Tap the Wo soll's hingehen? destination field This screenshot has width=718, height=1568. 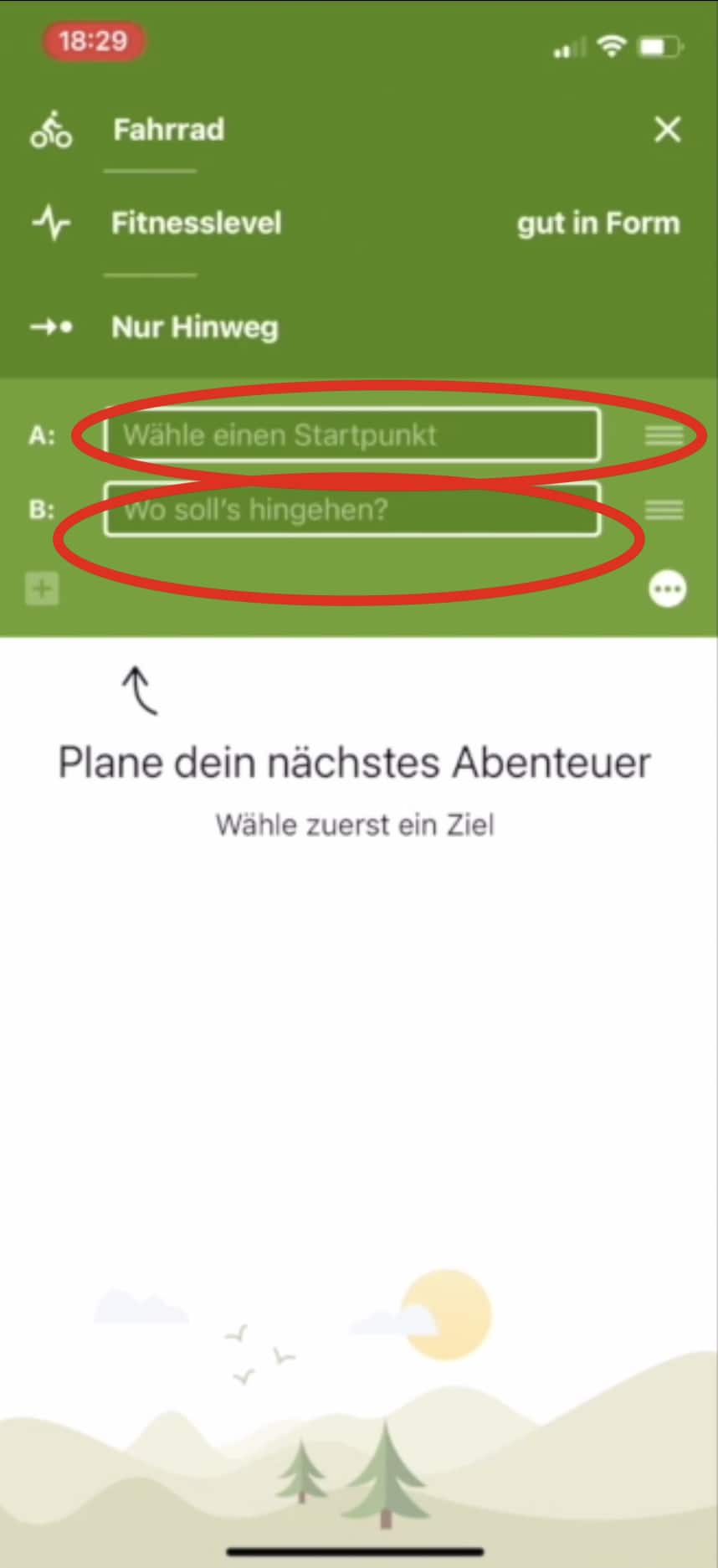pyautogui.click(x=351, y=510)
